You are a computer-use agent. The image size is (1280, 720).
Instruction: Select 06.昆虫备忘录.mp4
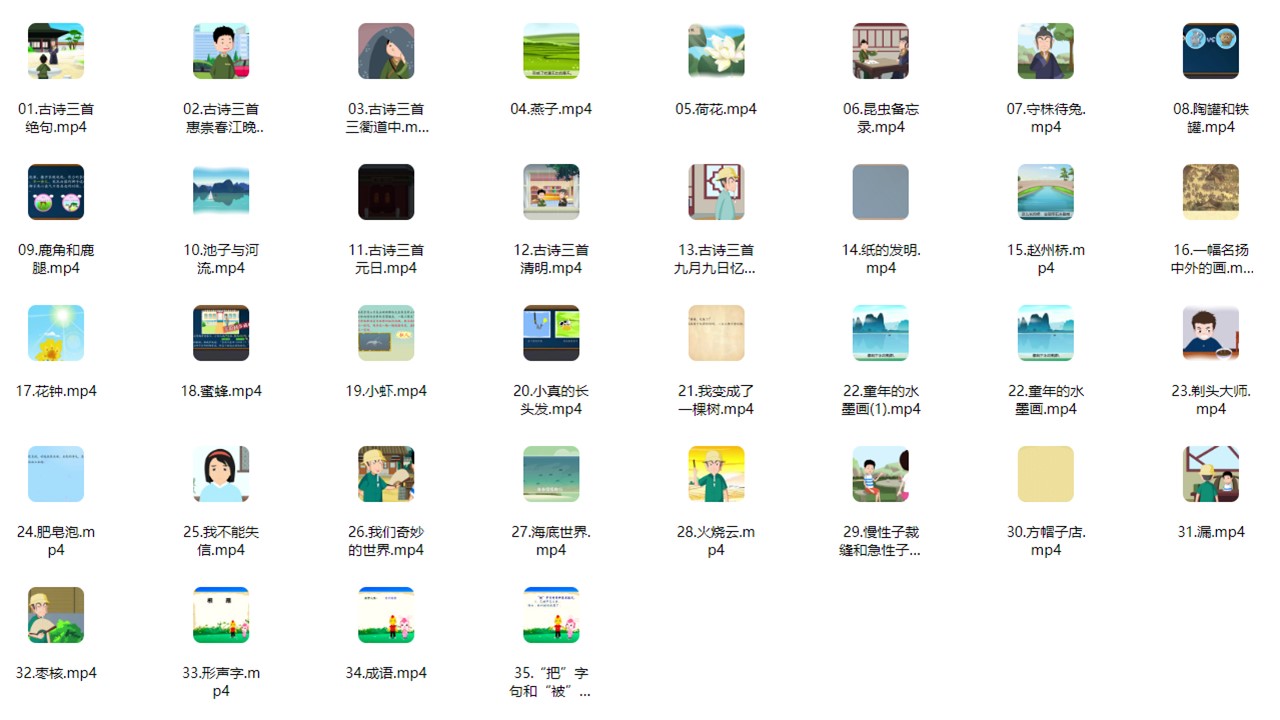tap(881, 51)
